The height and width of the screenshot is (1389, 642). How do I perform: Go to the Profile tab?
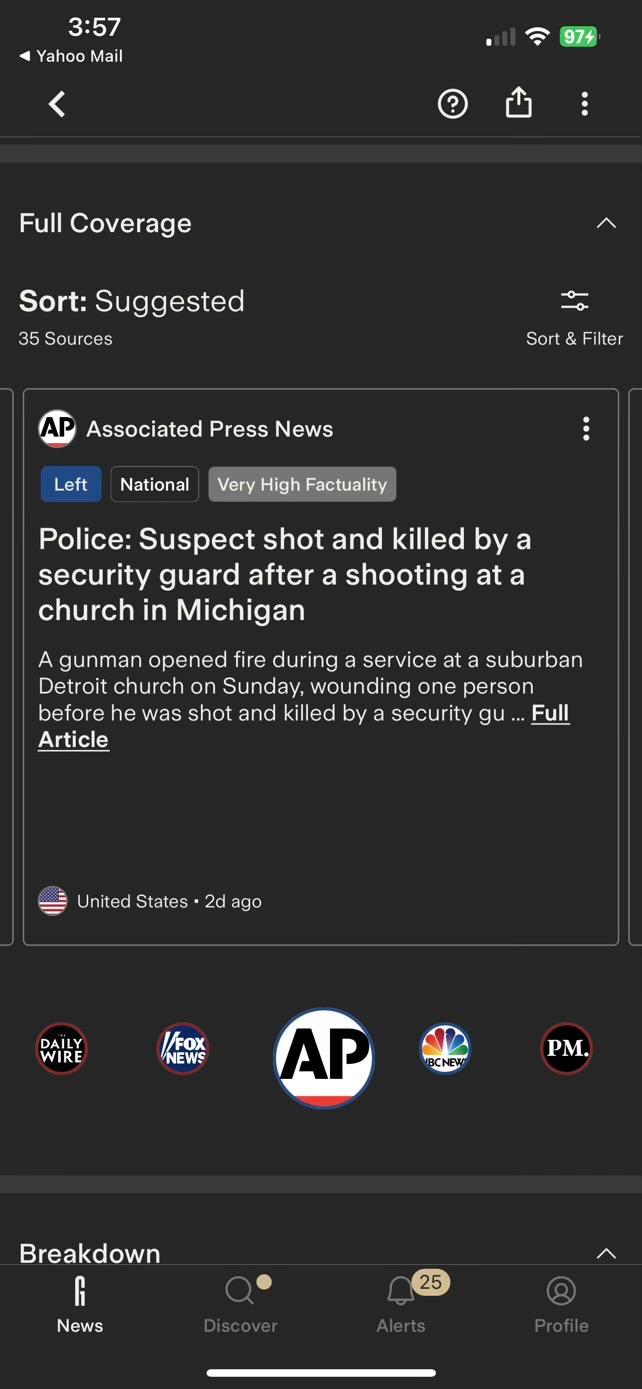[561, 1304]
